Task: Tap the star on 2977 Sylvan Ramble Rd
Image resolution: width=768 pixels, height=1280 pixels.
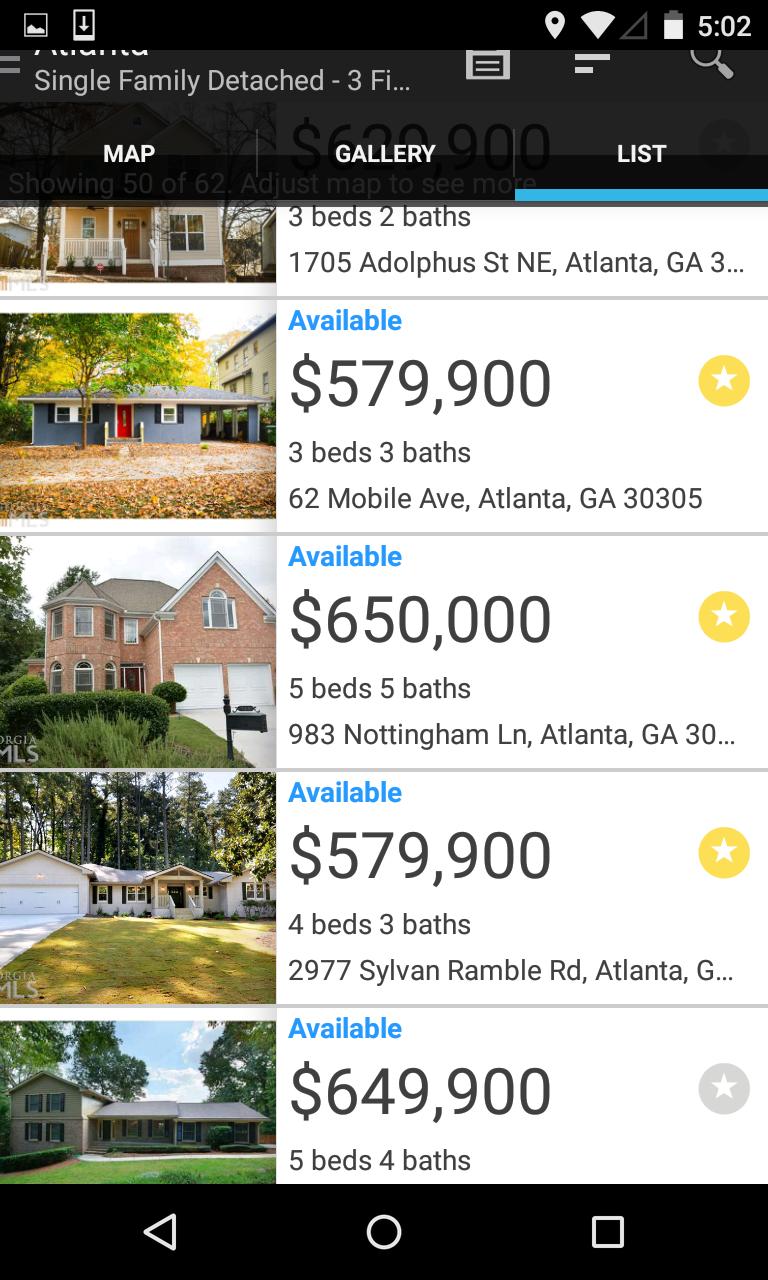Action: (724, 853)
